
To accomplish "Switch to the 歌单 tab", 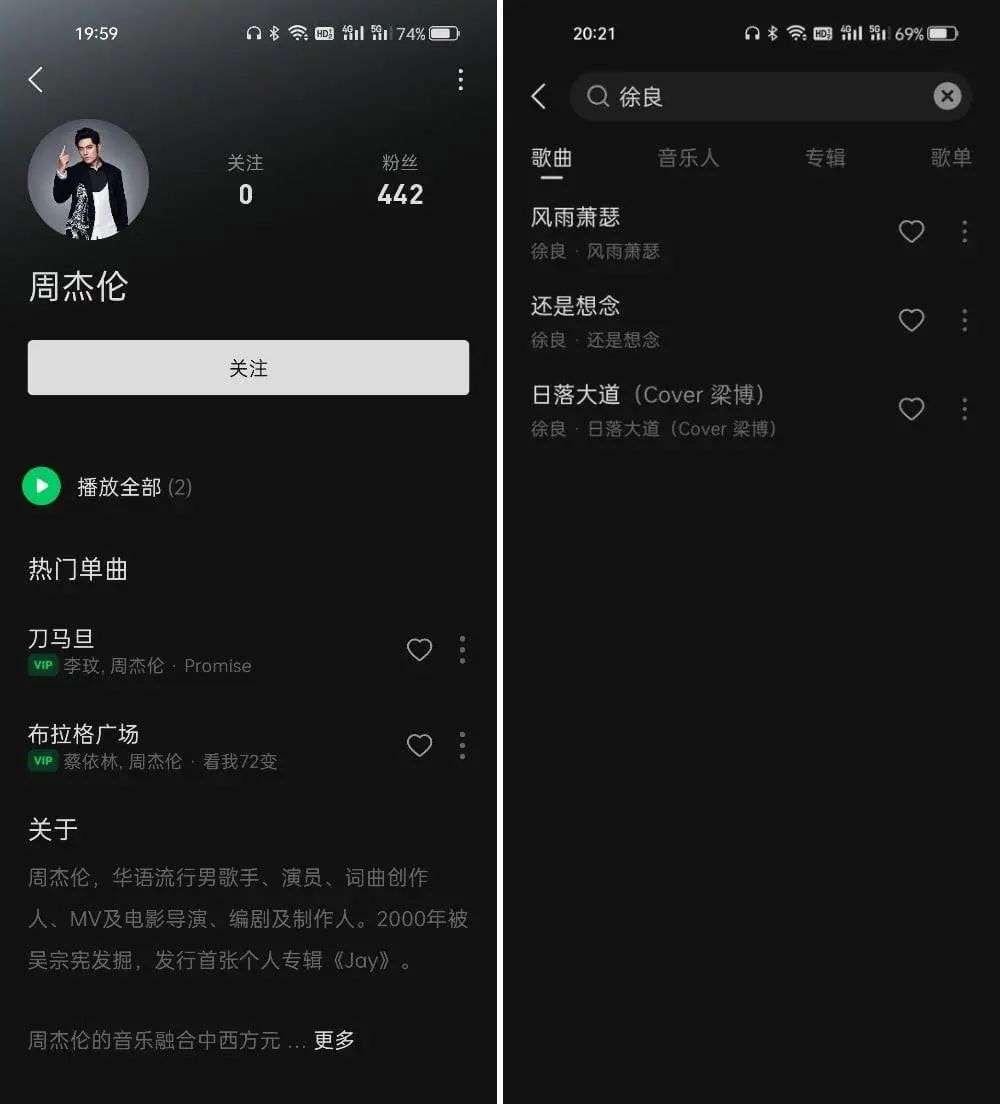I will (950, 158).
